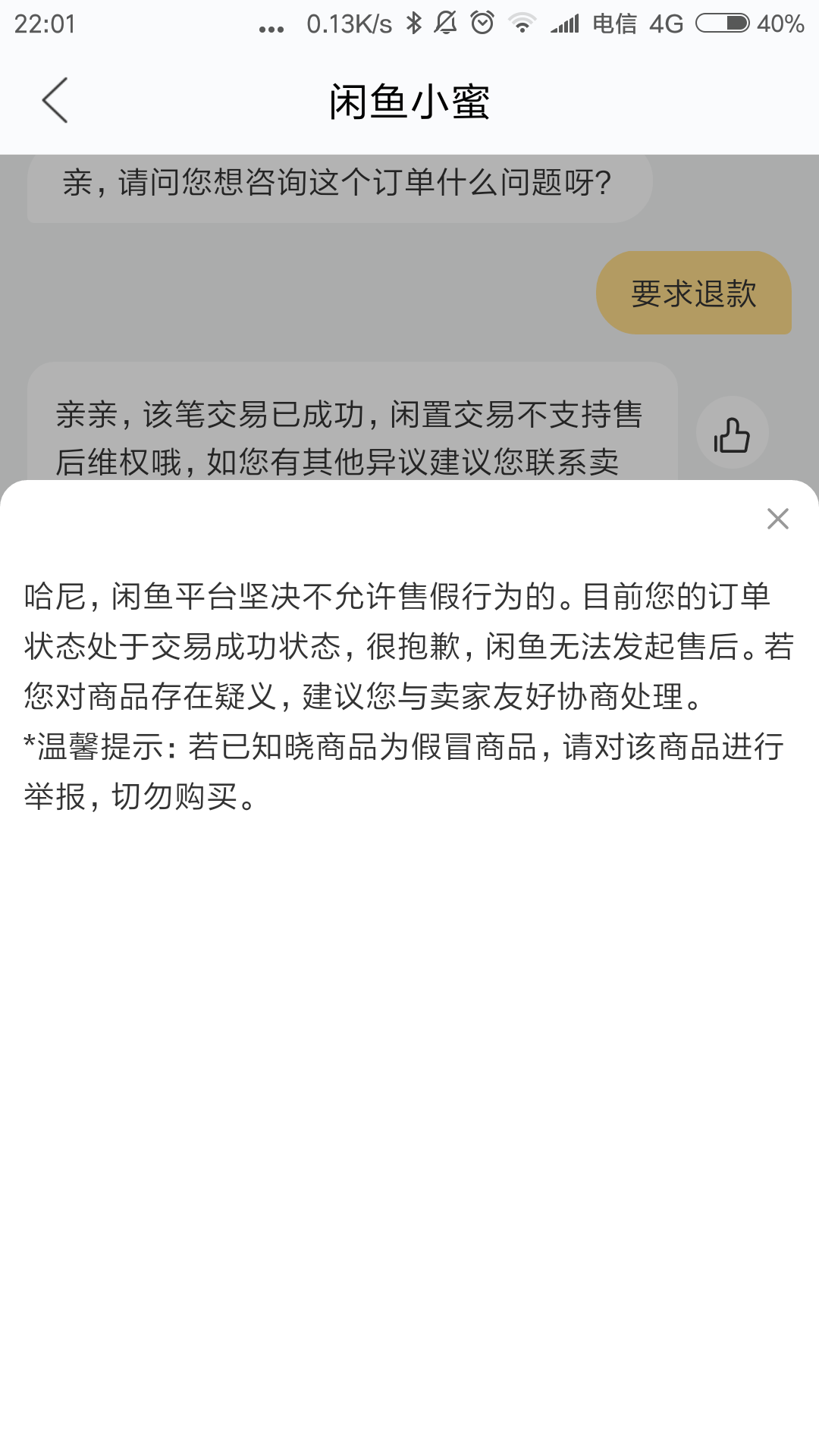Tap the 40% battery percentage text

(781, 23)
